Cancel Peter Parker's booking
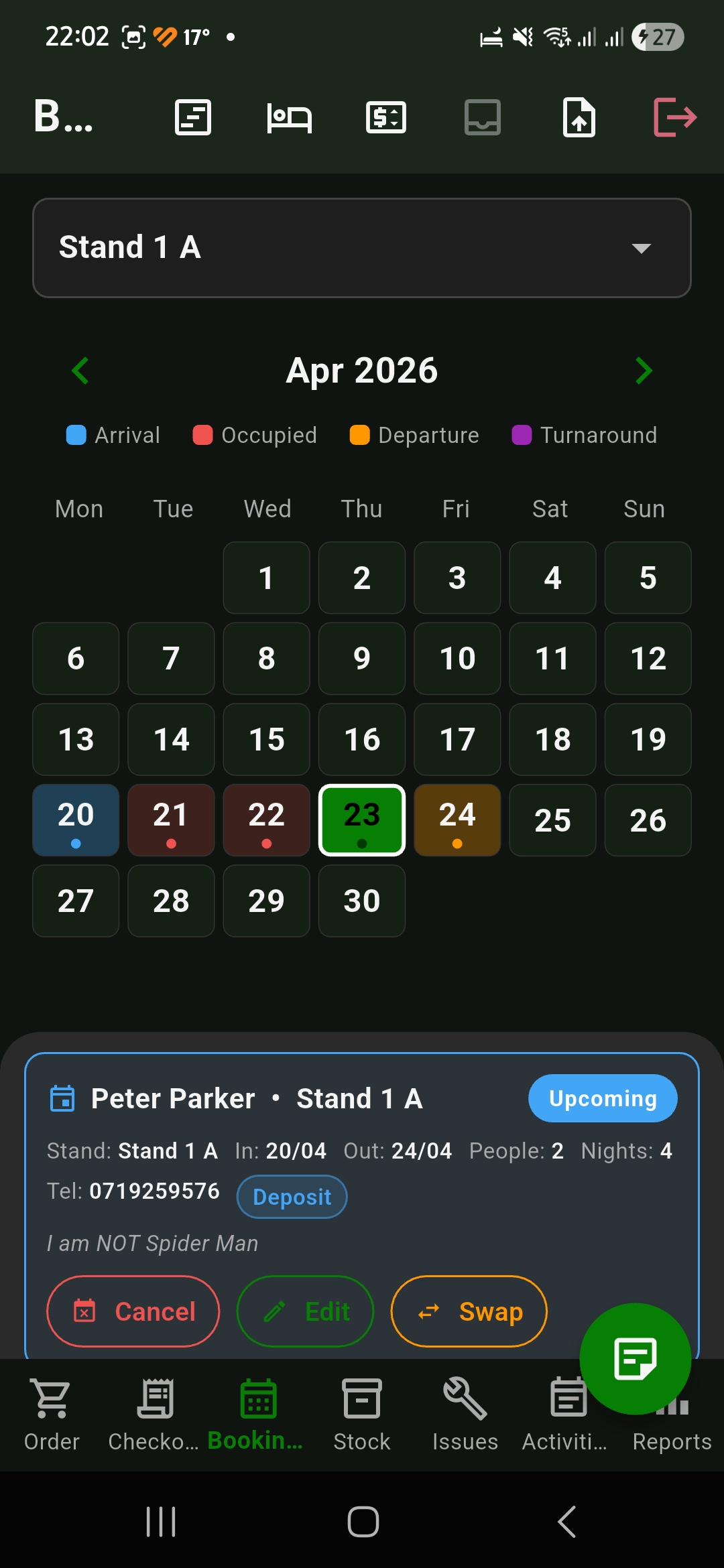The image size is (724, 1568). point(133,1311)
